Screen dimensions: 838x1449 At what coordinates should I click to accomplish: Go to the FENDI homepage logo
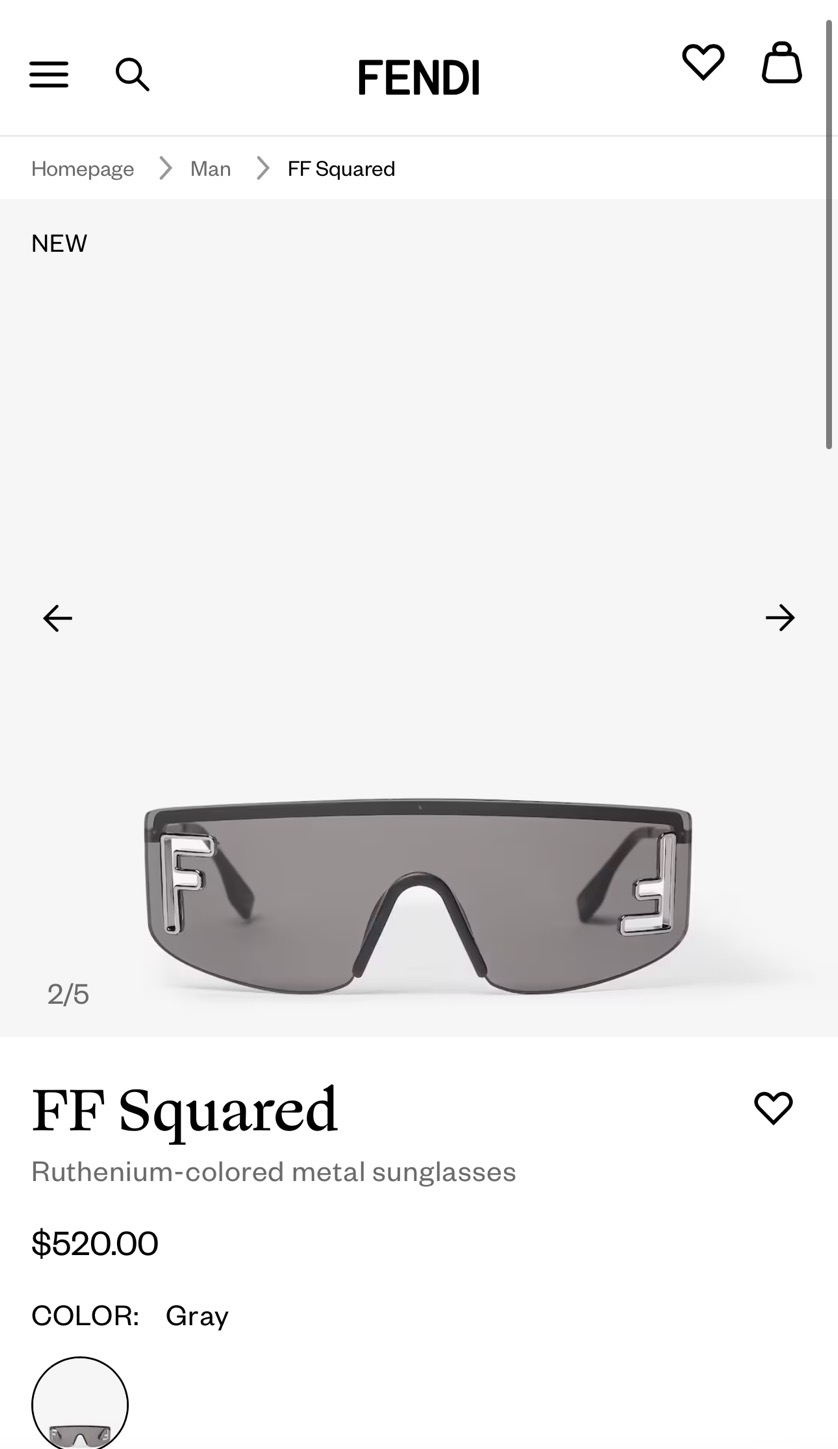click(x=419, y=77)
